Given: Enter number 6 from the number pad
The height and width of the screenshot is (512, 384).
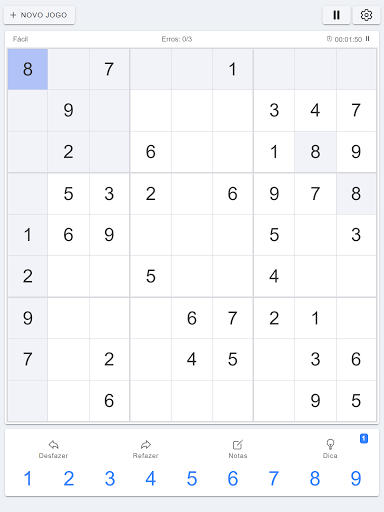Looking at the screenshot, I should click(233, 479).
